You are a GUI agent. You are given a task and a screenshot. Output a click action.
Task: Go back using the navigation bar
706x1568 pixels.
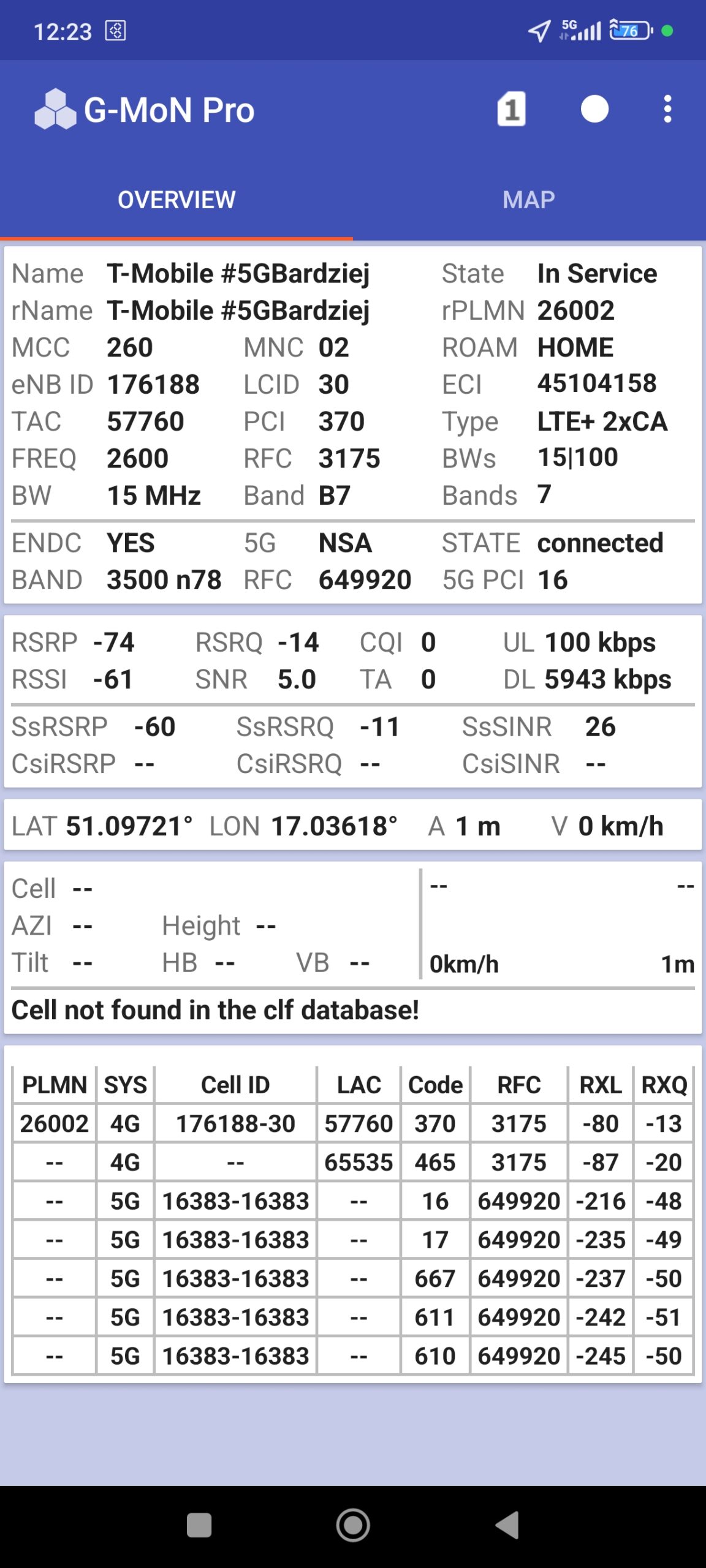coord(507,1525)
